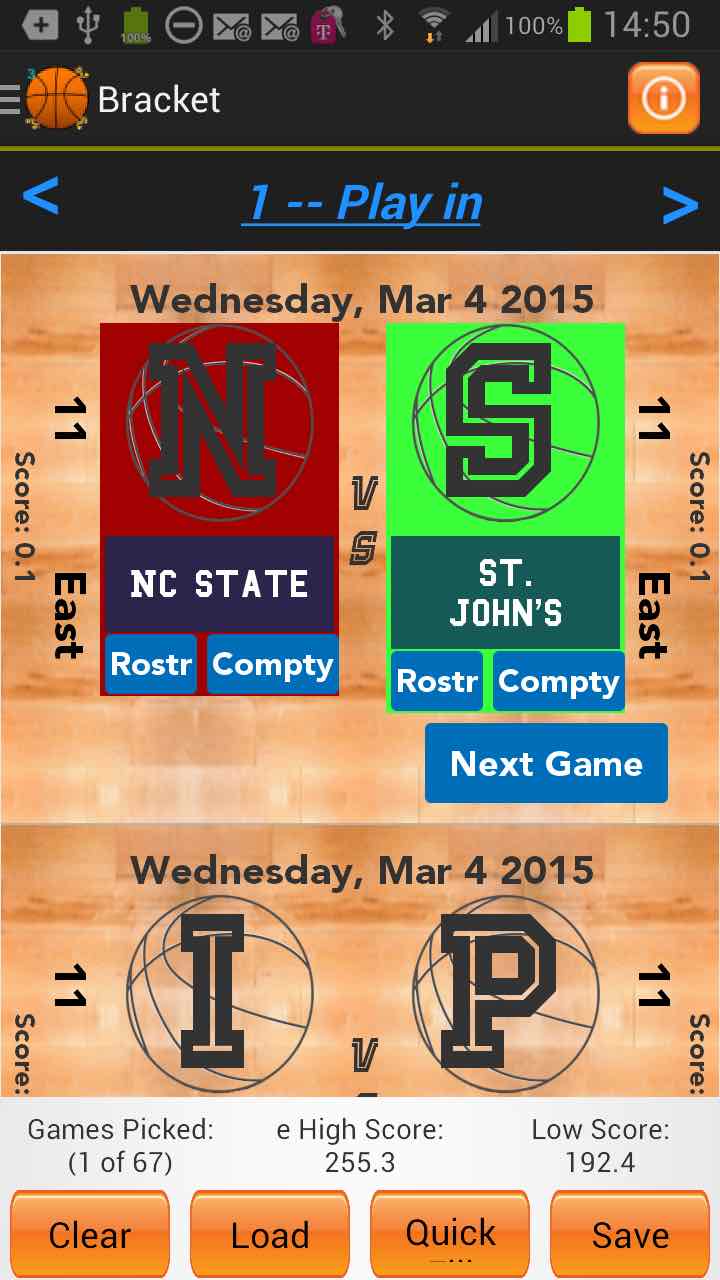This screenshot has width=720, height=1280.
Task: View St. John's roster
Action: click(437, 681)
